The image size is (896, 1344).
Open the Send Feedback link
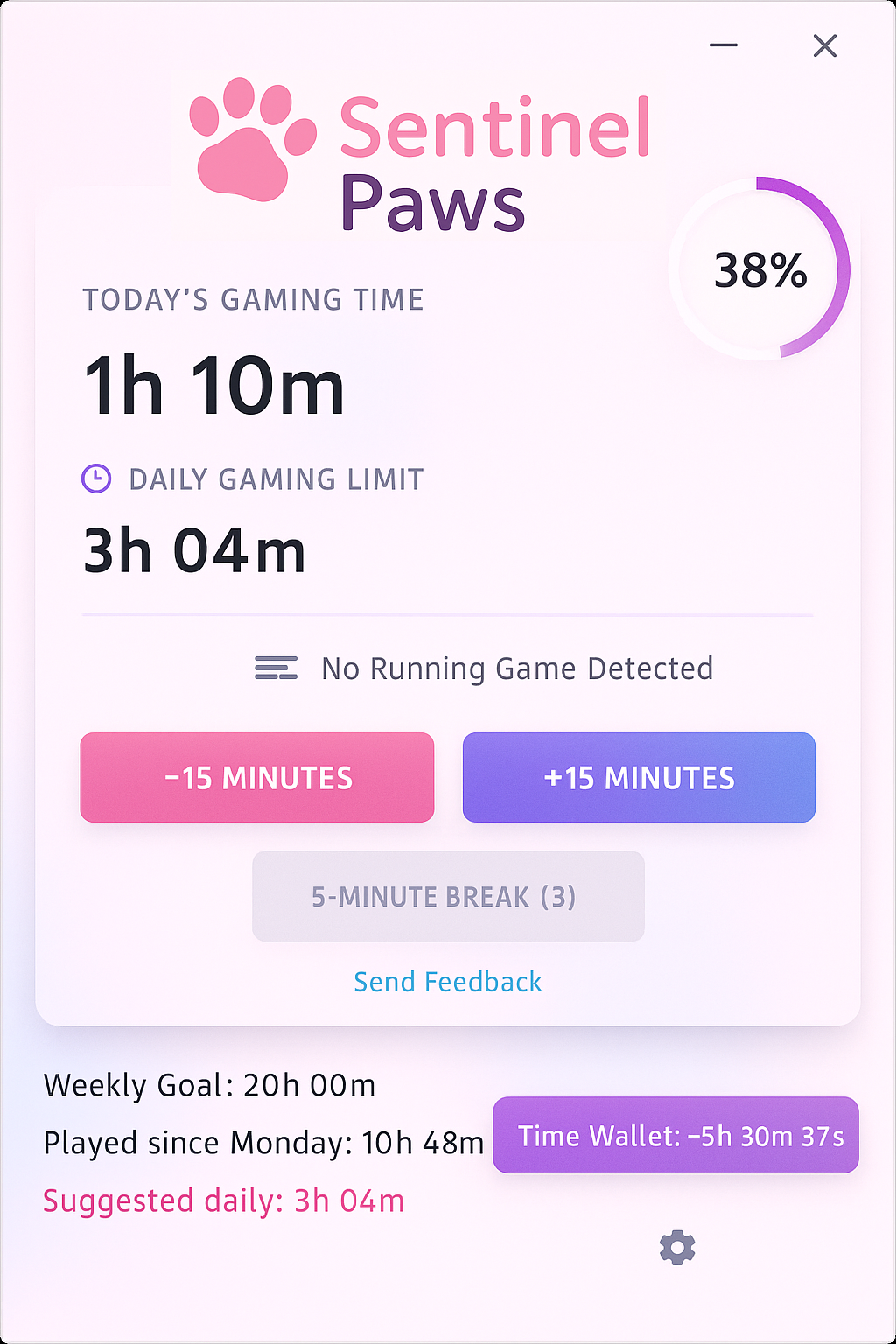[x=448, y=982]
